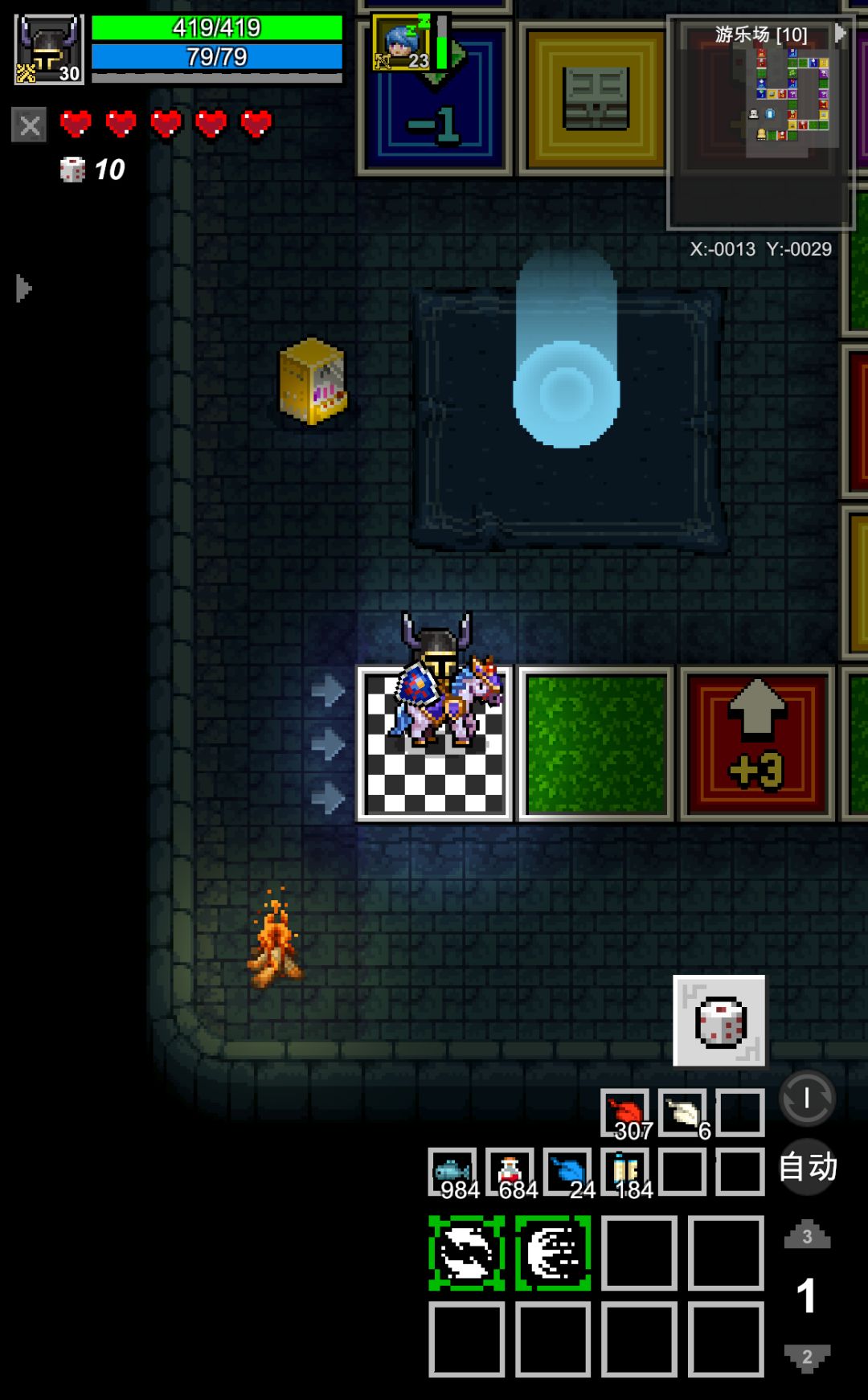Click the sleeping level 23 companion portrait
Viewport: 868px width, 1400px height.
click(399, 42)
